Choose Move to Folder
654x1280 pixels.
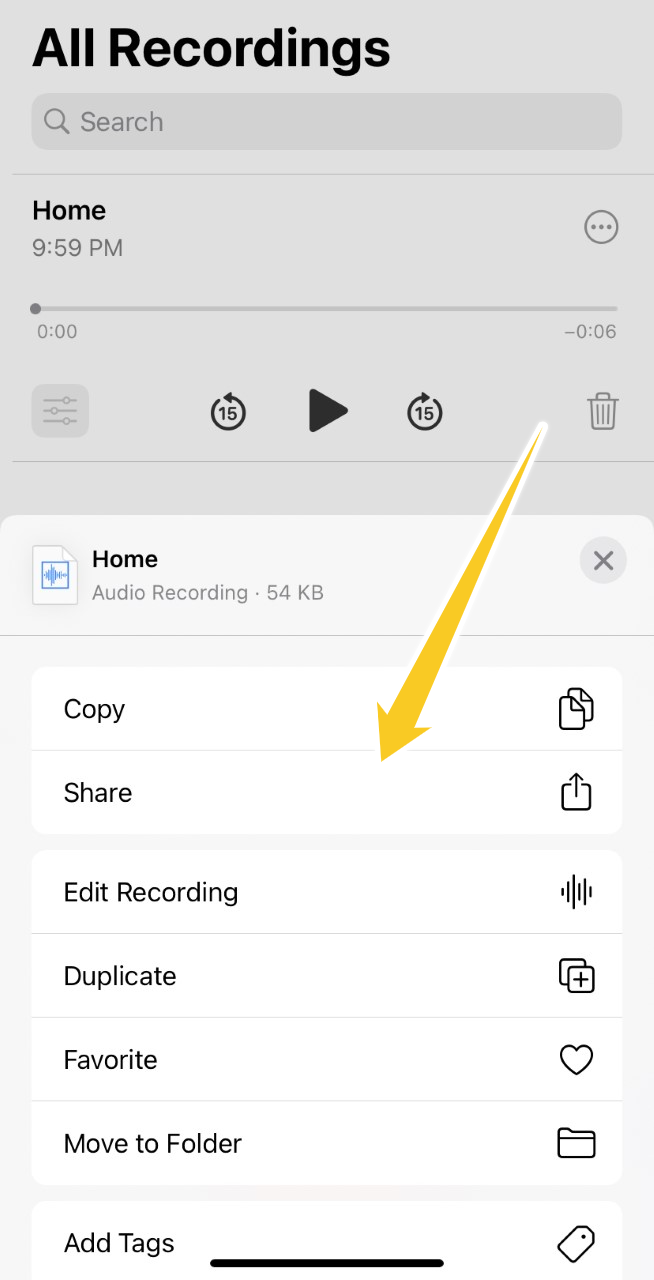pyautogui.click(x=327, y=1143)
